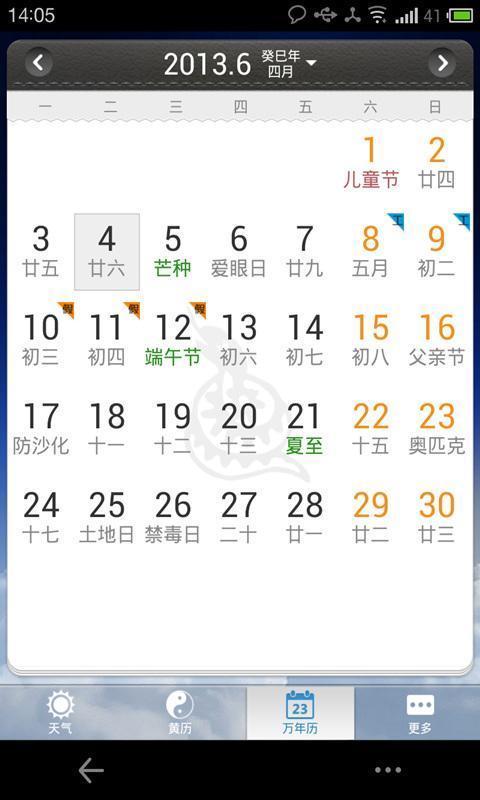Go to the next month
This screenshot has width=480, height=800.
click(442, 63)
